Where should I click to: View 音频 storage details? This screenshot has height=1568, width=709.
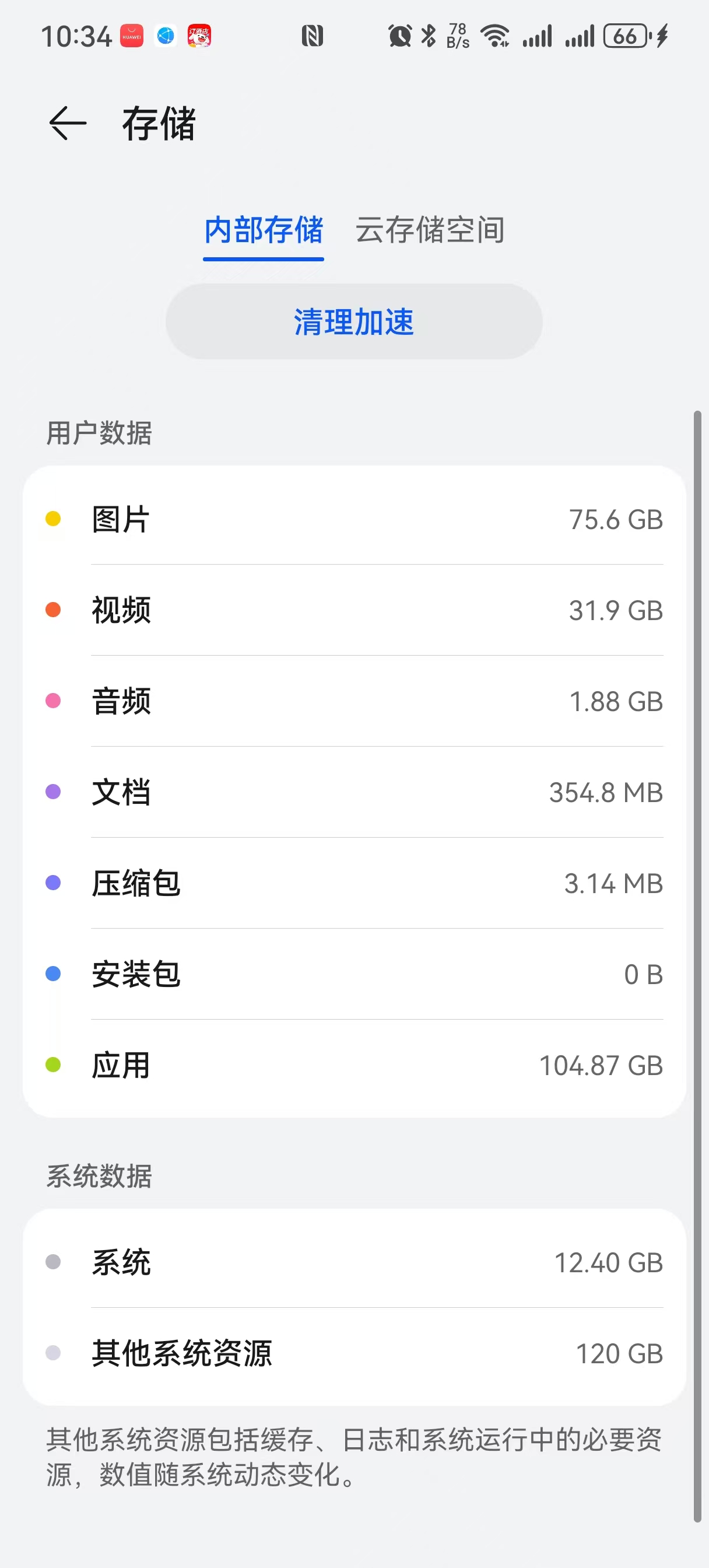pos(354,701)
